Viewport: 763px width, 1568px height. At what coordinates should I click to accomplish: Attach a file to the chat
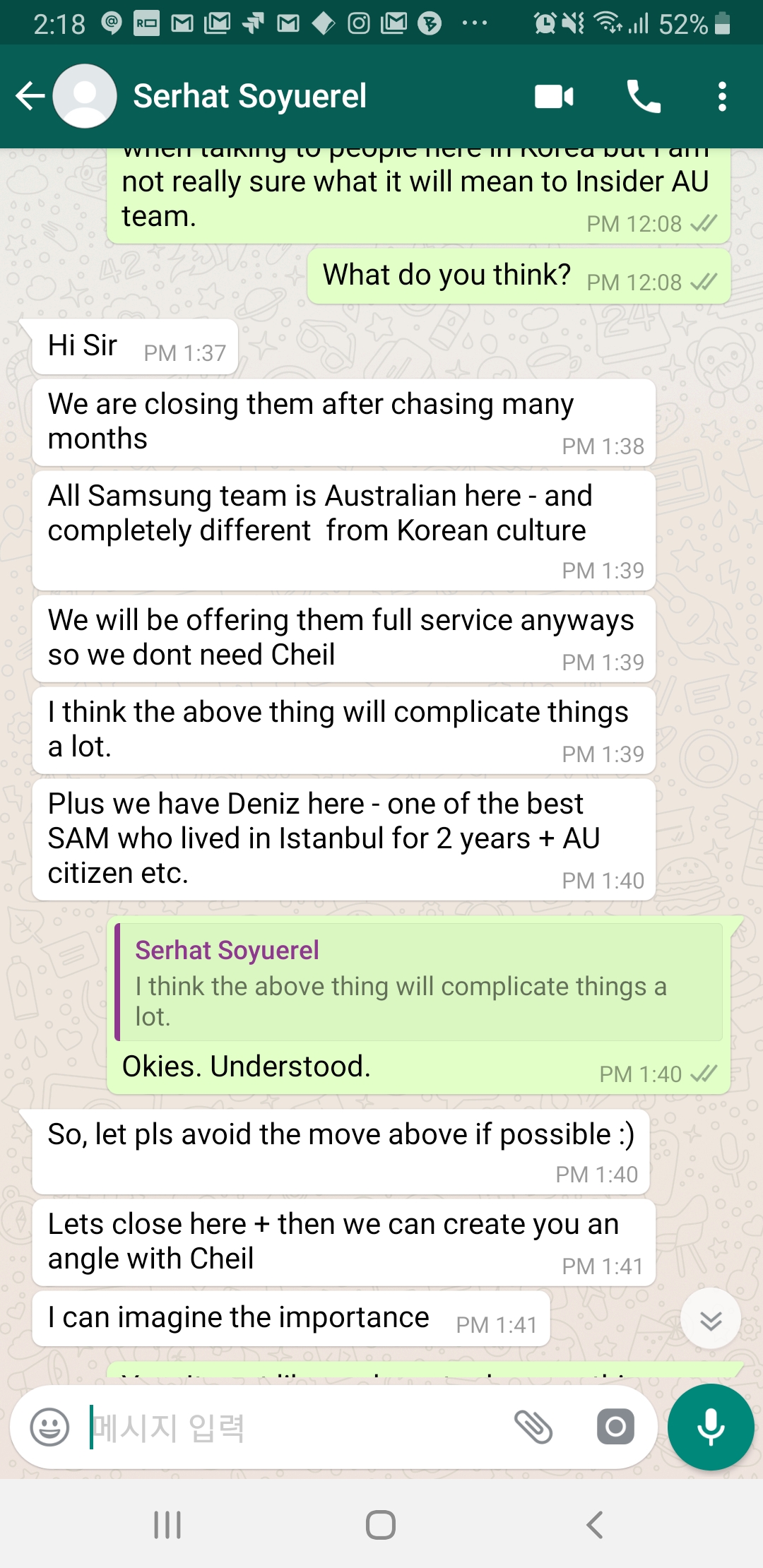click(533, 1427)
